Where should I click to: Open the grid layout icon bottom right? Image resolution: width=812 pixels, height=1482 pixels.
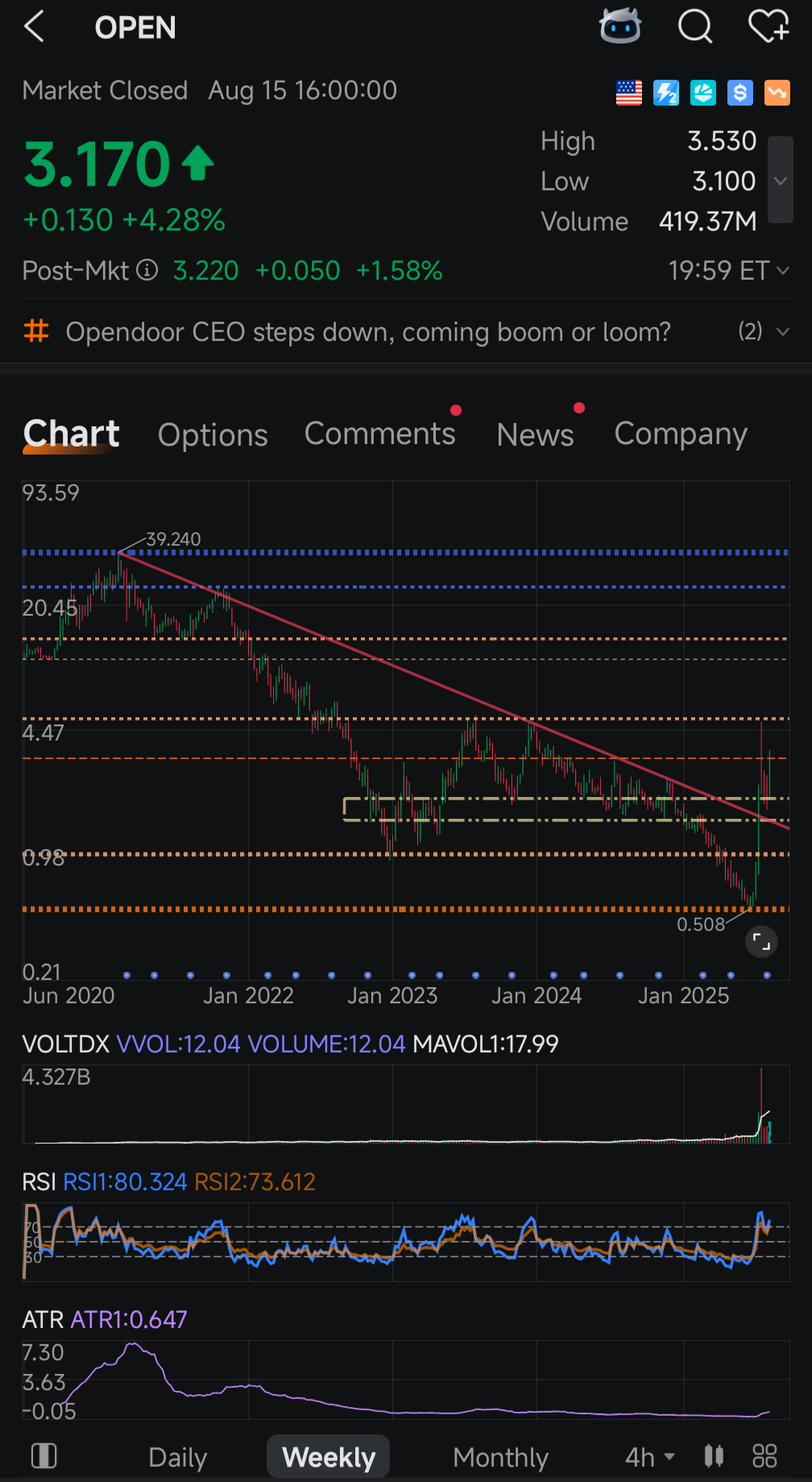tap(764, 1456)
